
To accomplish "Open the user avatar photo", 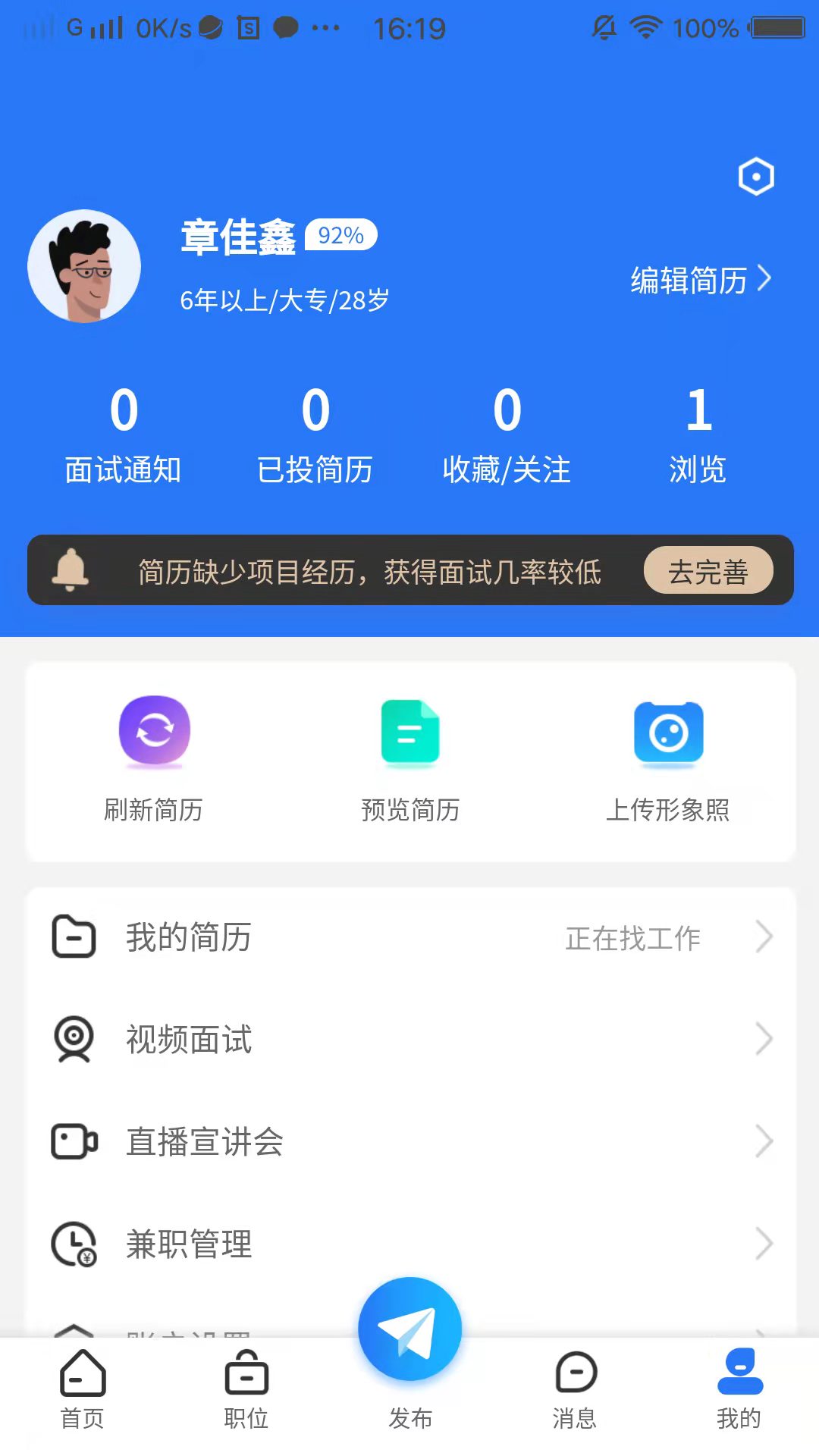I will [x=84, y=266].
